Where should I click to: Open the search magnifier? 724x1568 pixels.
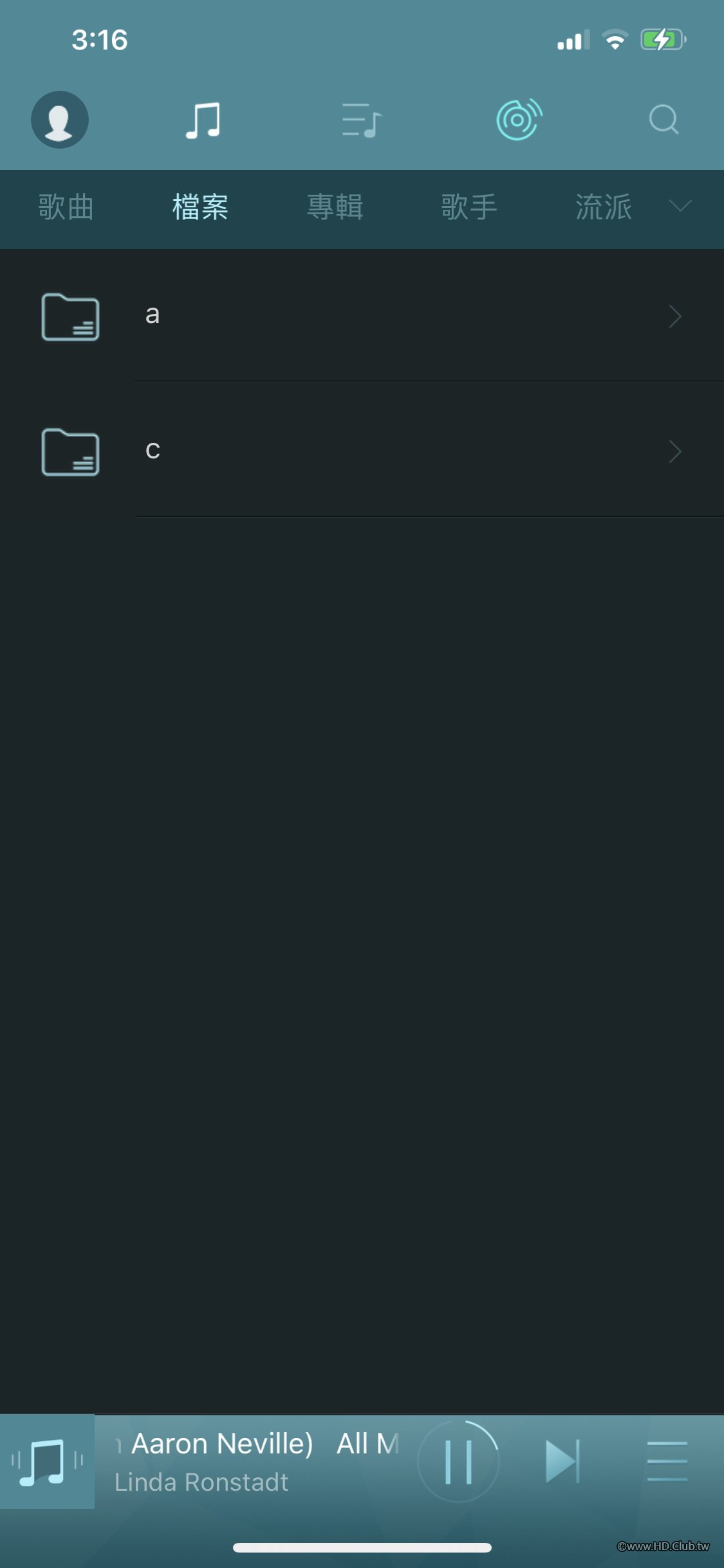664,120
